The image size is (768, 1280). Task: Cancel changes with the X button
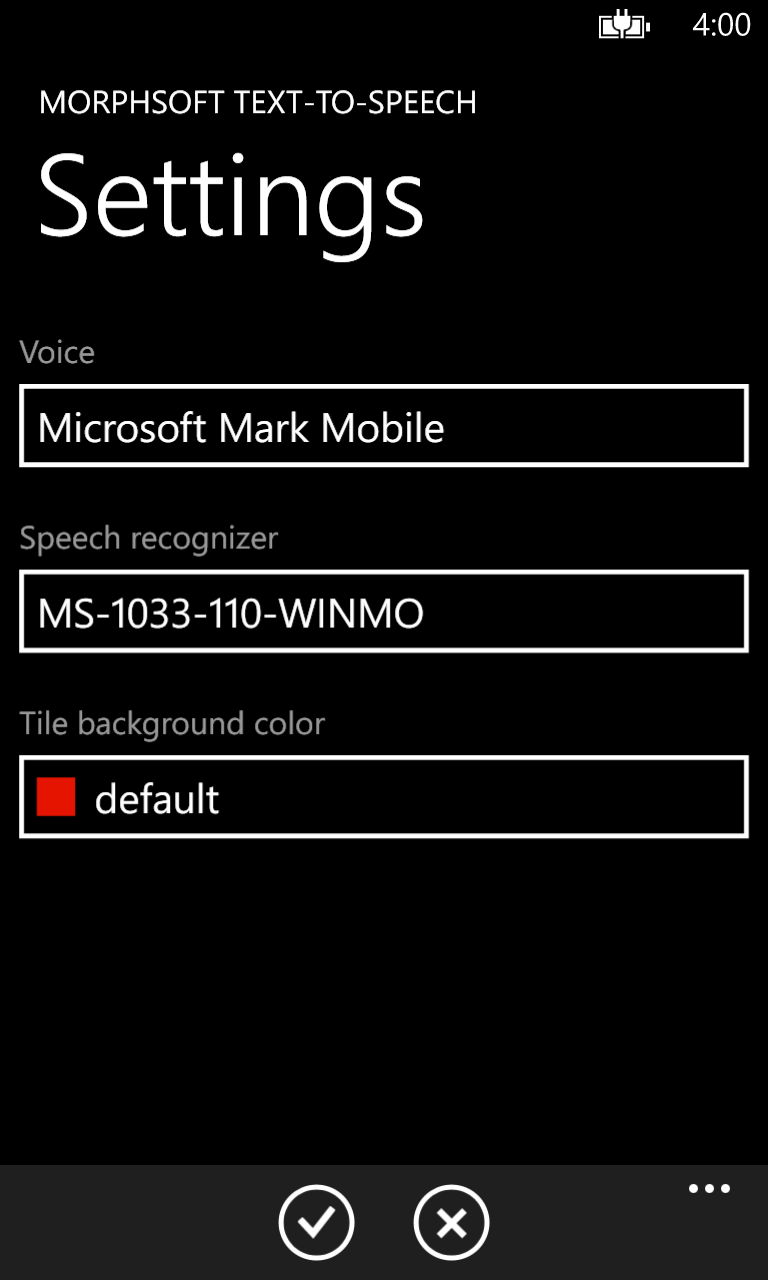click(x=451, y=1222)
